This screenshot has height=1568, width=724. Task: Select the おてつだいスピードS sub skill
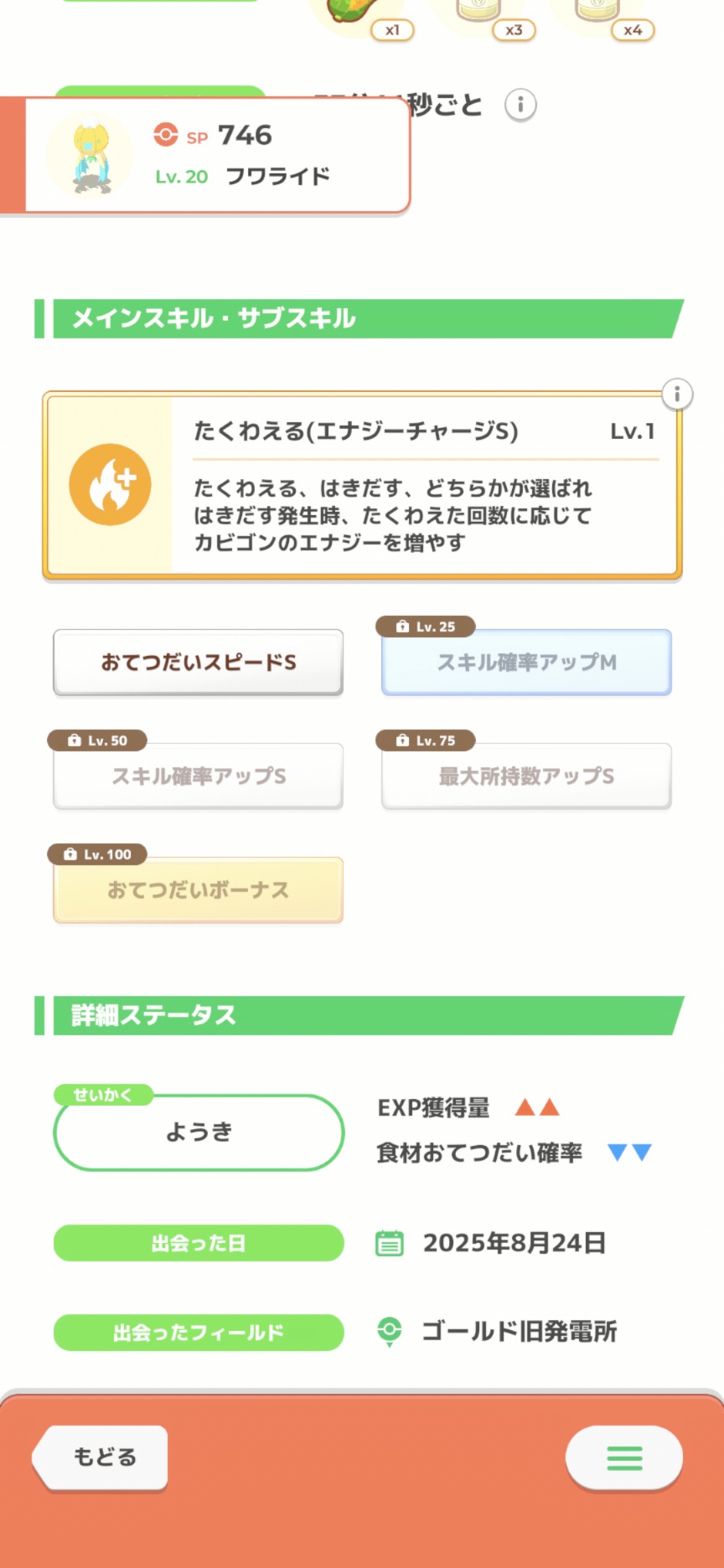point(199,663)
